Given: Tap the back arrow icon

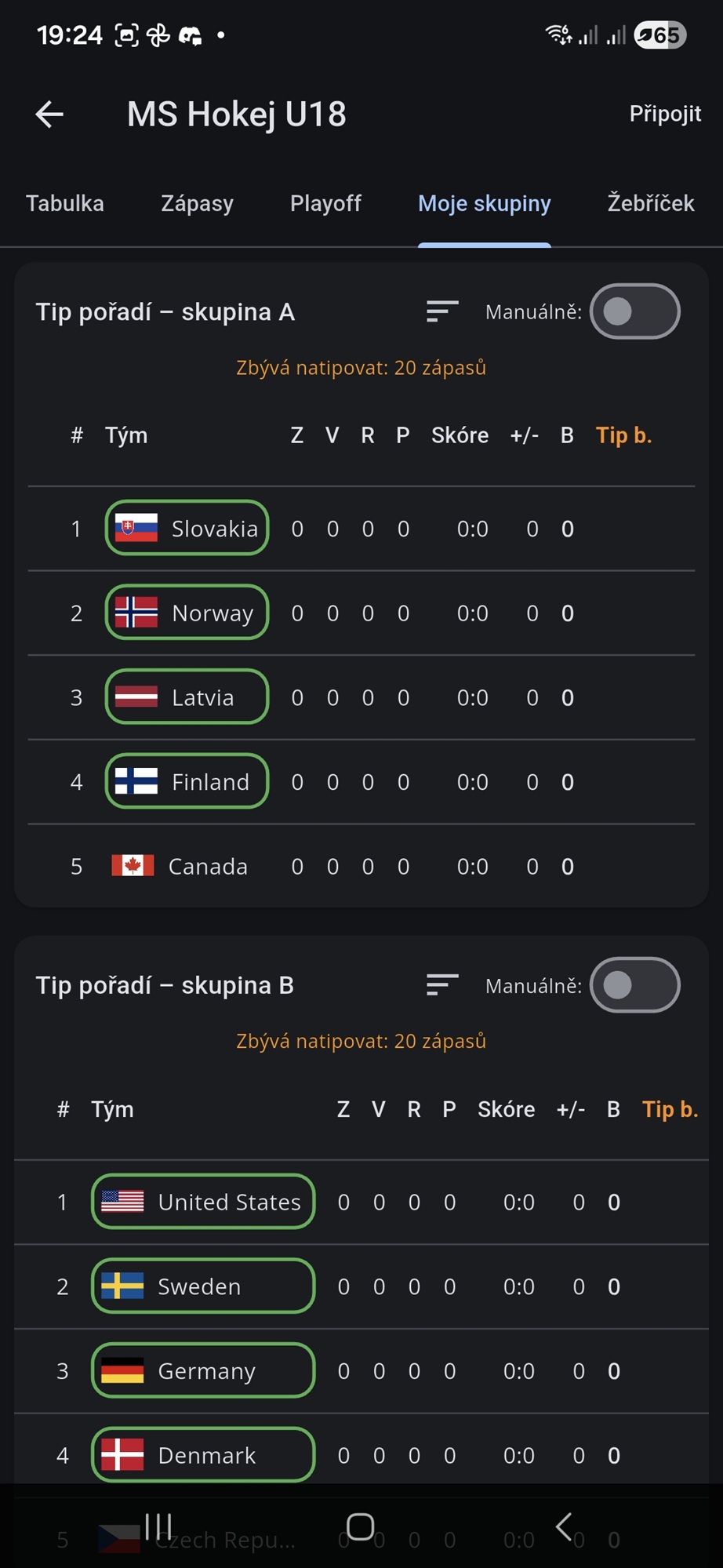Looking at the screenshot, I should [49, 114].
